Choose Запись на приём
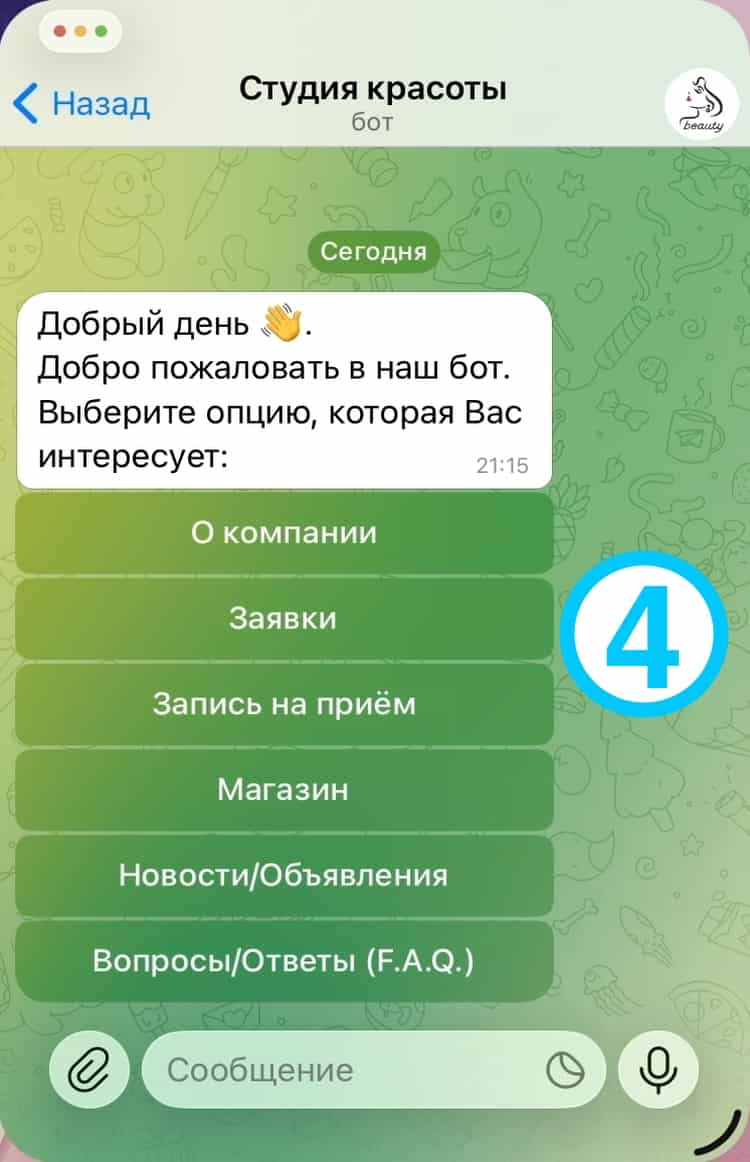Viewport: 750px width, 1162px height. [284, 704]
